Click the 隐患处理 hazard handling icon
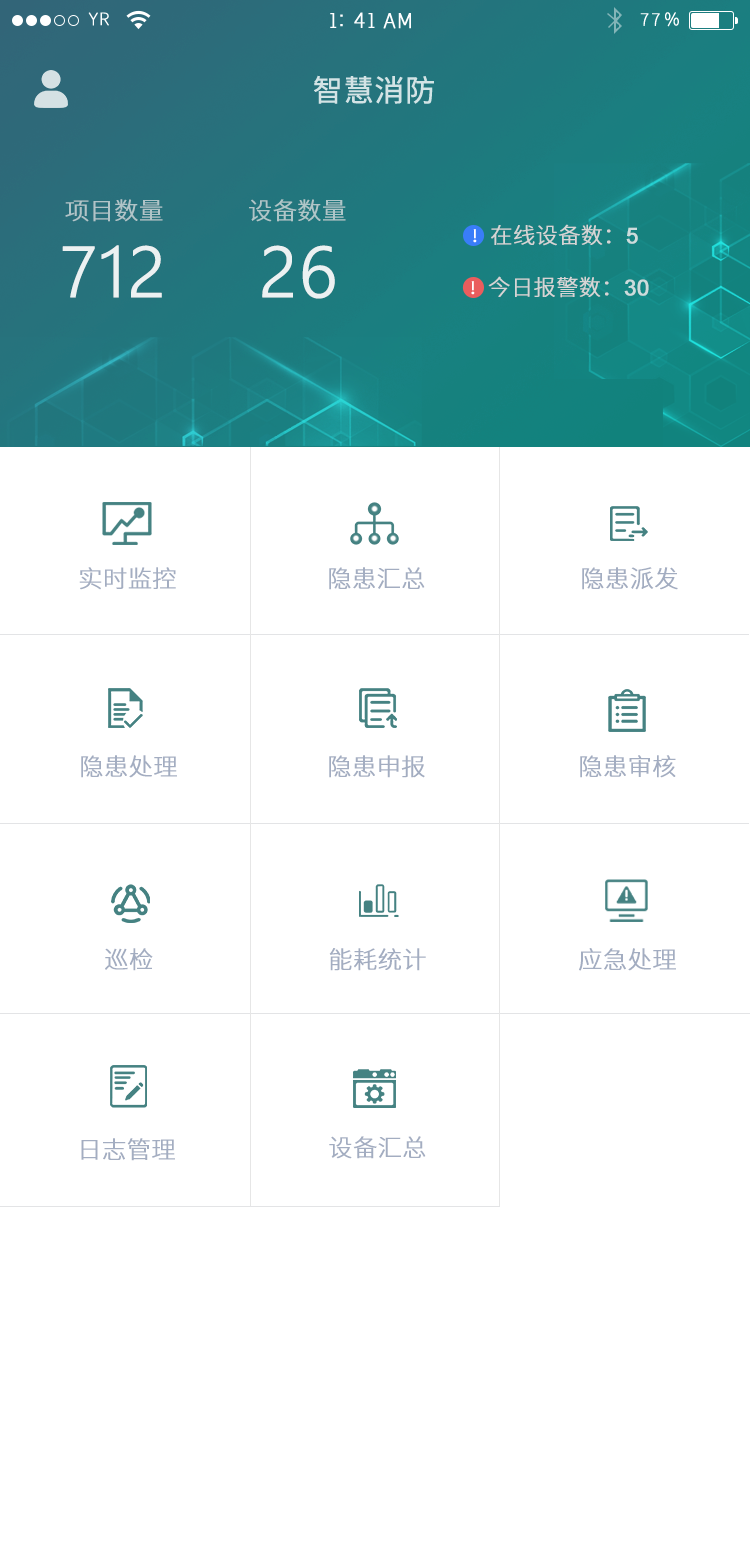Screen dimensions: 750x1547 click(x=126, y=710)
